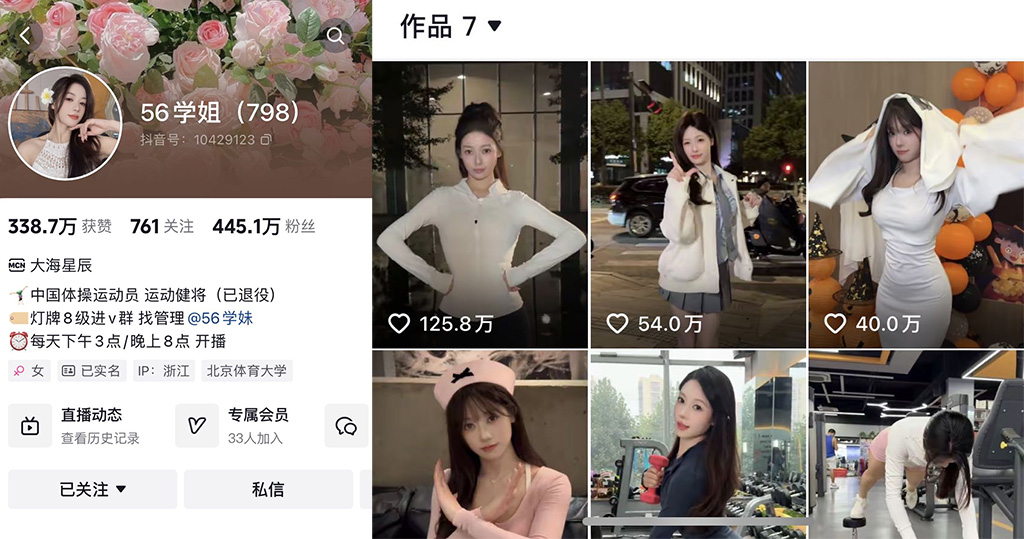
Task: View the 56学姐 profile avatar
Action: (x=65, y=123)
